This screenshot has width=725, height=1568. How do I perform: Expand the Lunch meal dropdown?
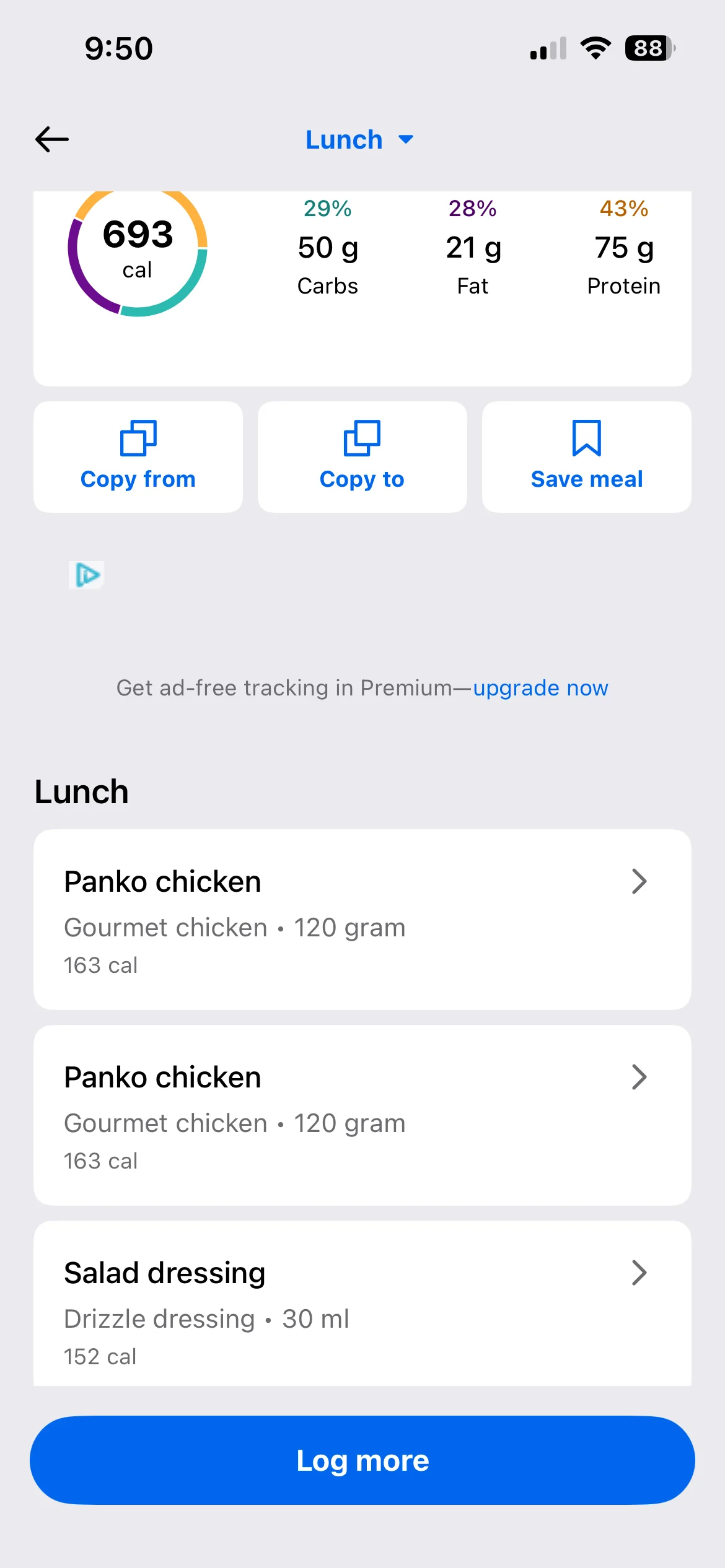(359, 140)
